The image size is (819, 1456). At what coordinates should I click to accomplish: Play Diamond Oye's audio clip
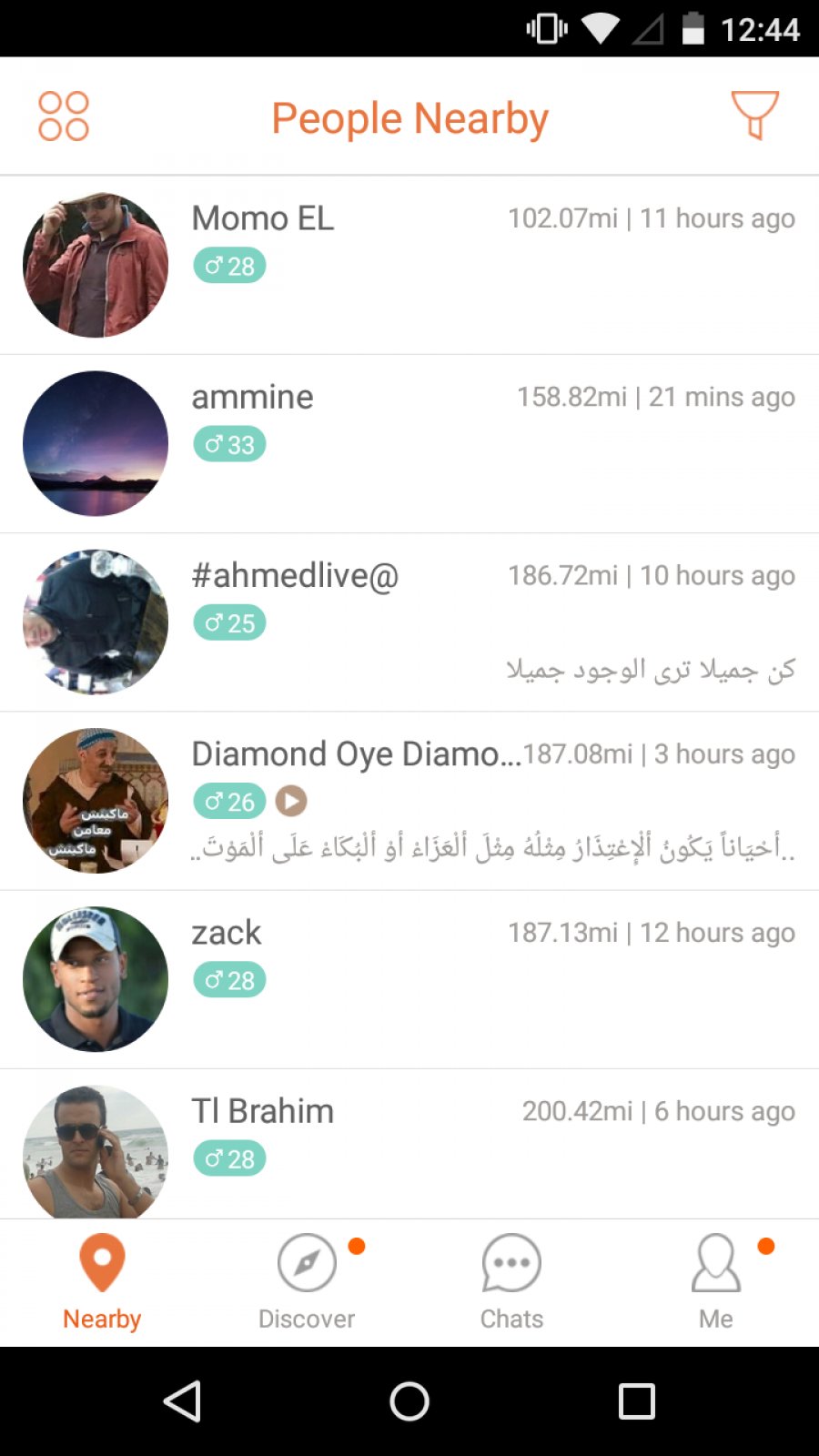[x=291, y=801]
